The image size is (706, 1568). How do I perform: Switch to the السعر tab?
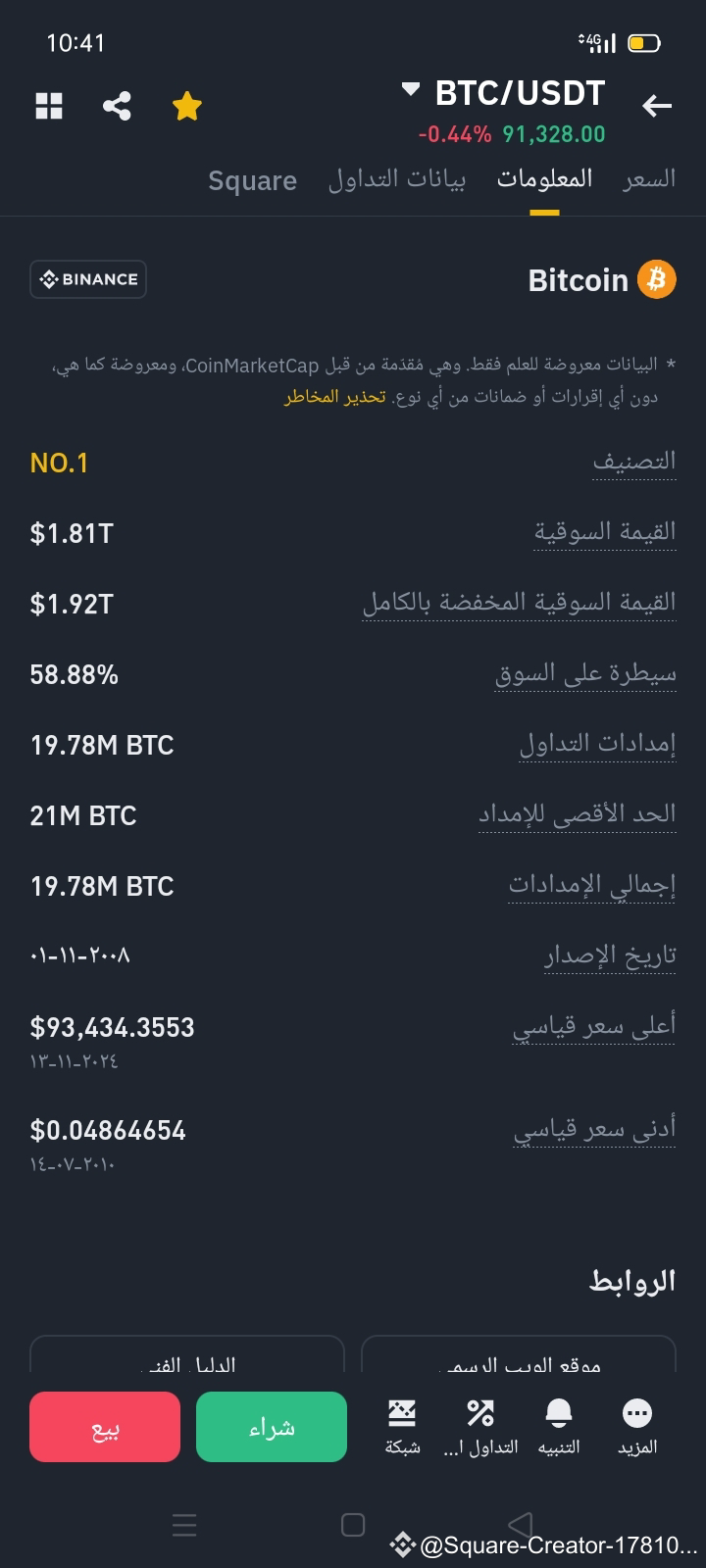pyautogui.click(x=647, y=178)
